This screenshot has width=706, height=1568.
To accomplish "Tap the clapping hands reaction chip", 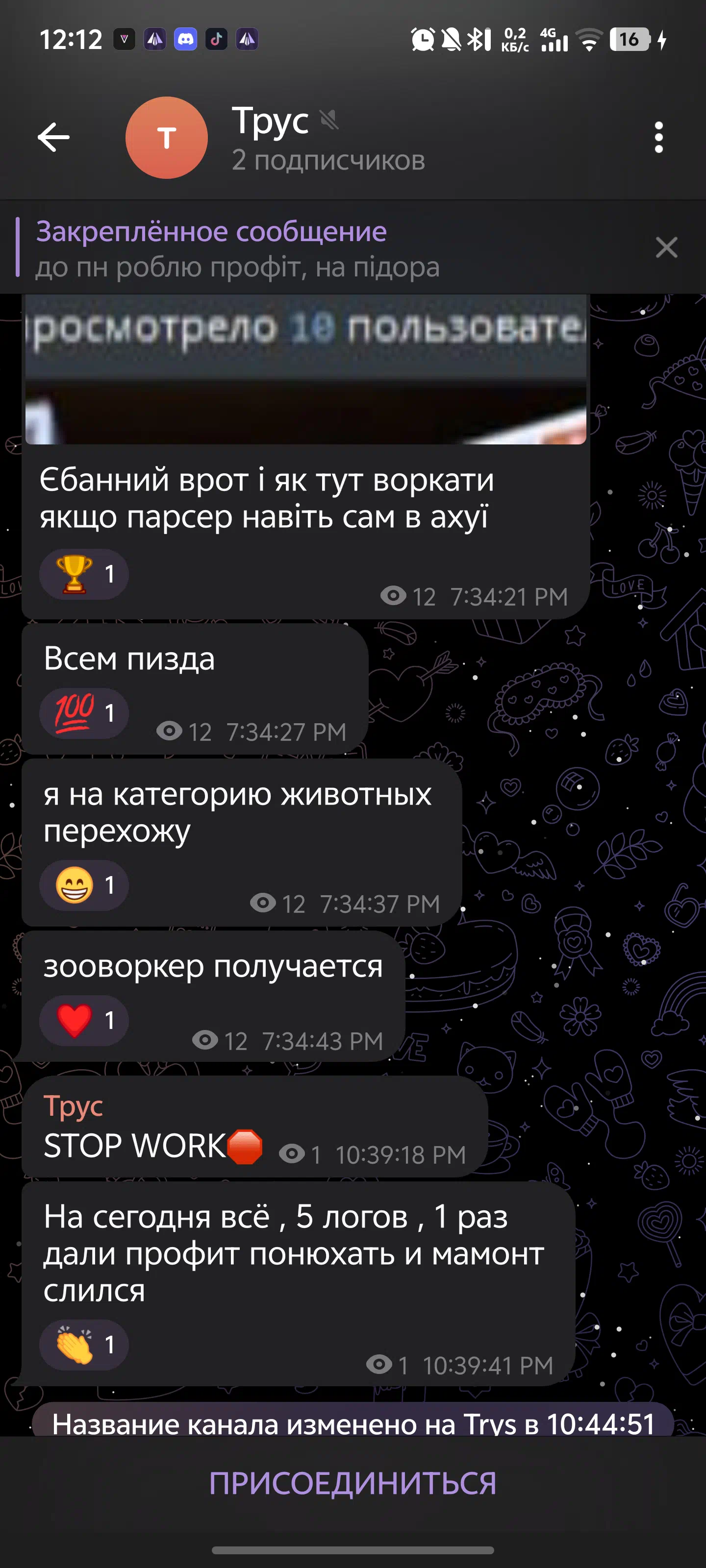I will [x=84, y=1345].
